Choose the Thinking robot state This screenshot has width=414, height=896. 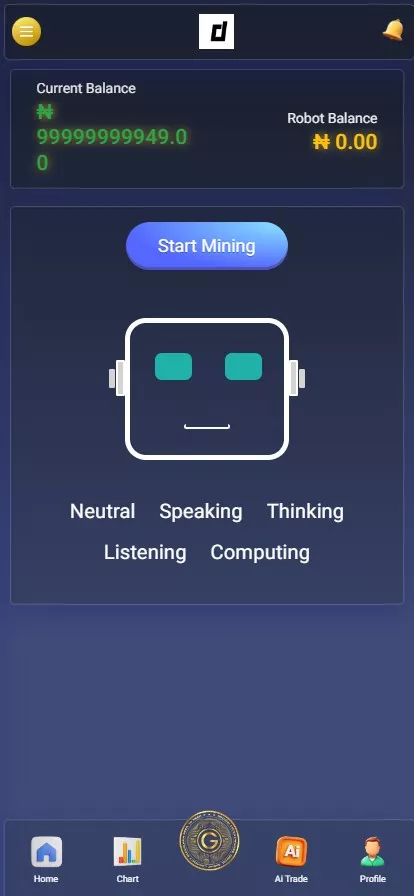click(305, 511)
